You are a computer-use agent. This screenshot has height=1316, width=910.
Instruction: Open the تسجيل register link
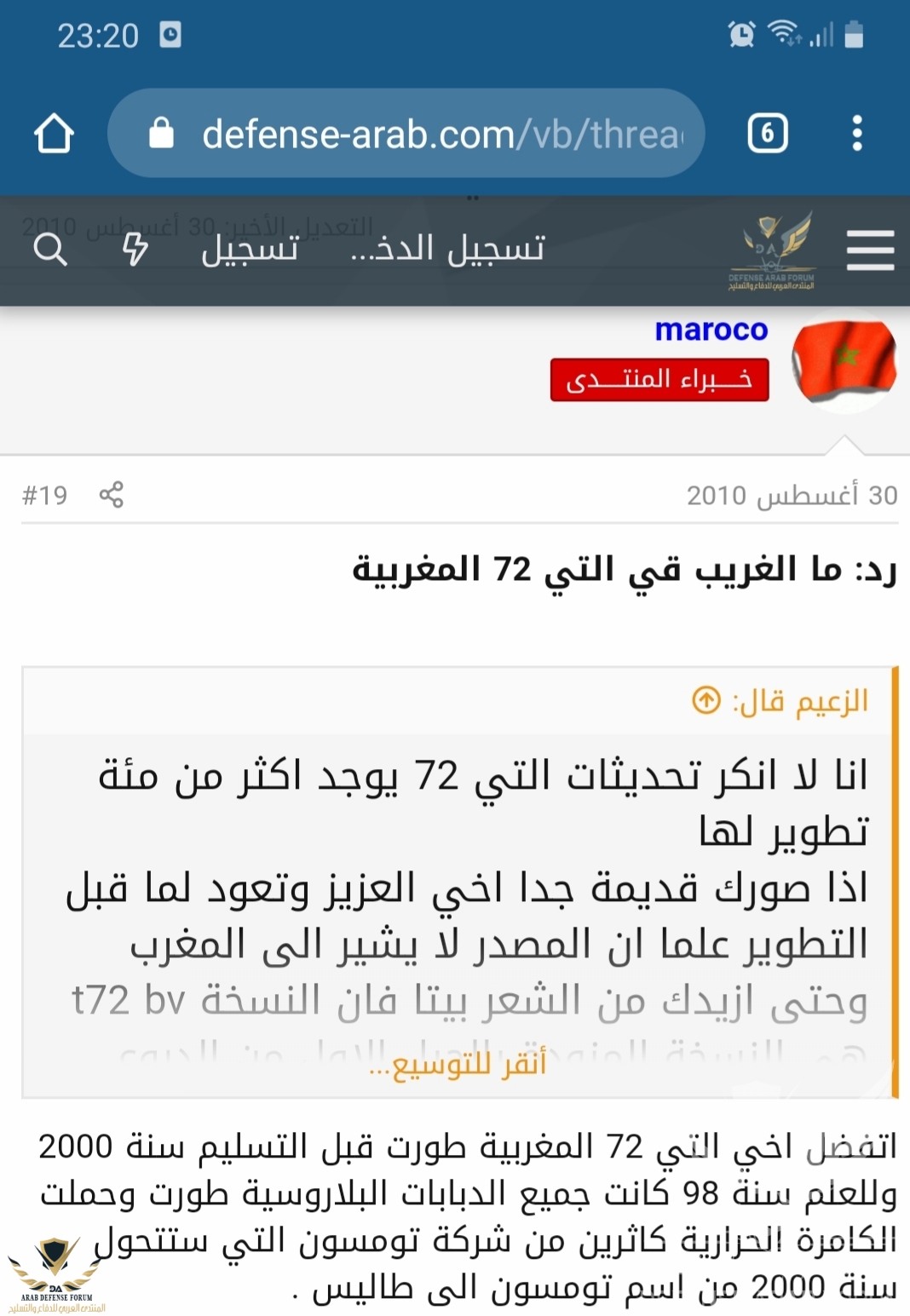250,249
